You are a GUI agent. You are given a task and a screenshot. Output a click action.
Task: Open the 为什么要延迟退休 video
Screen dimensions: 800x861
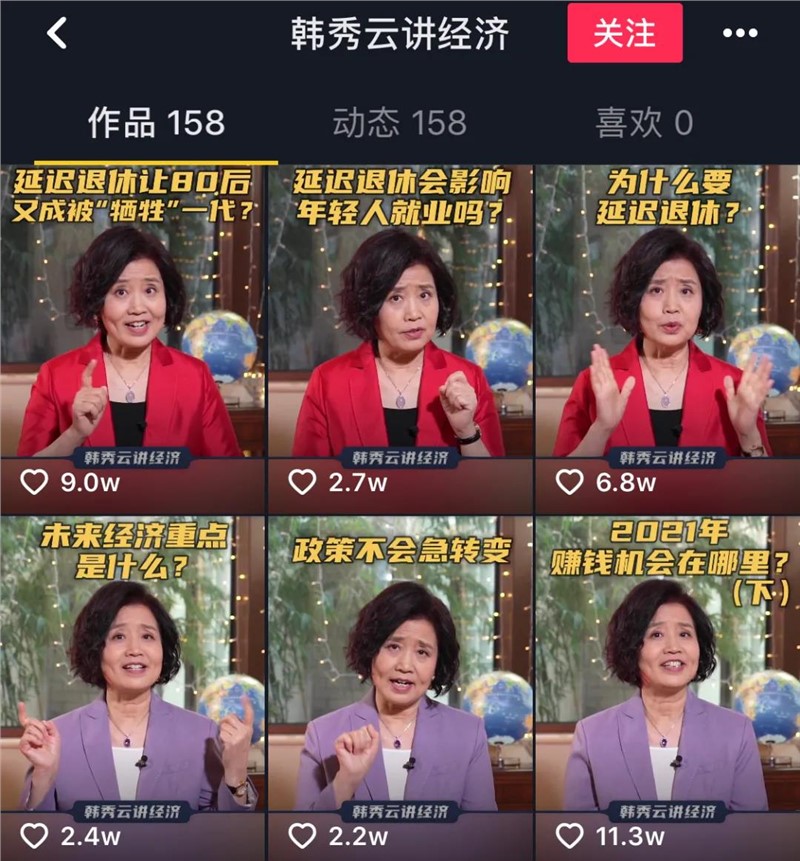[666, 310]
